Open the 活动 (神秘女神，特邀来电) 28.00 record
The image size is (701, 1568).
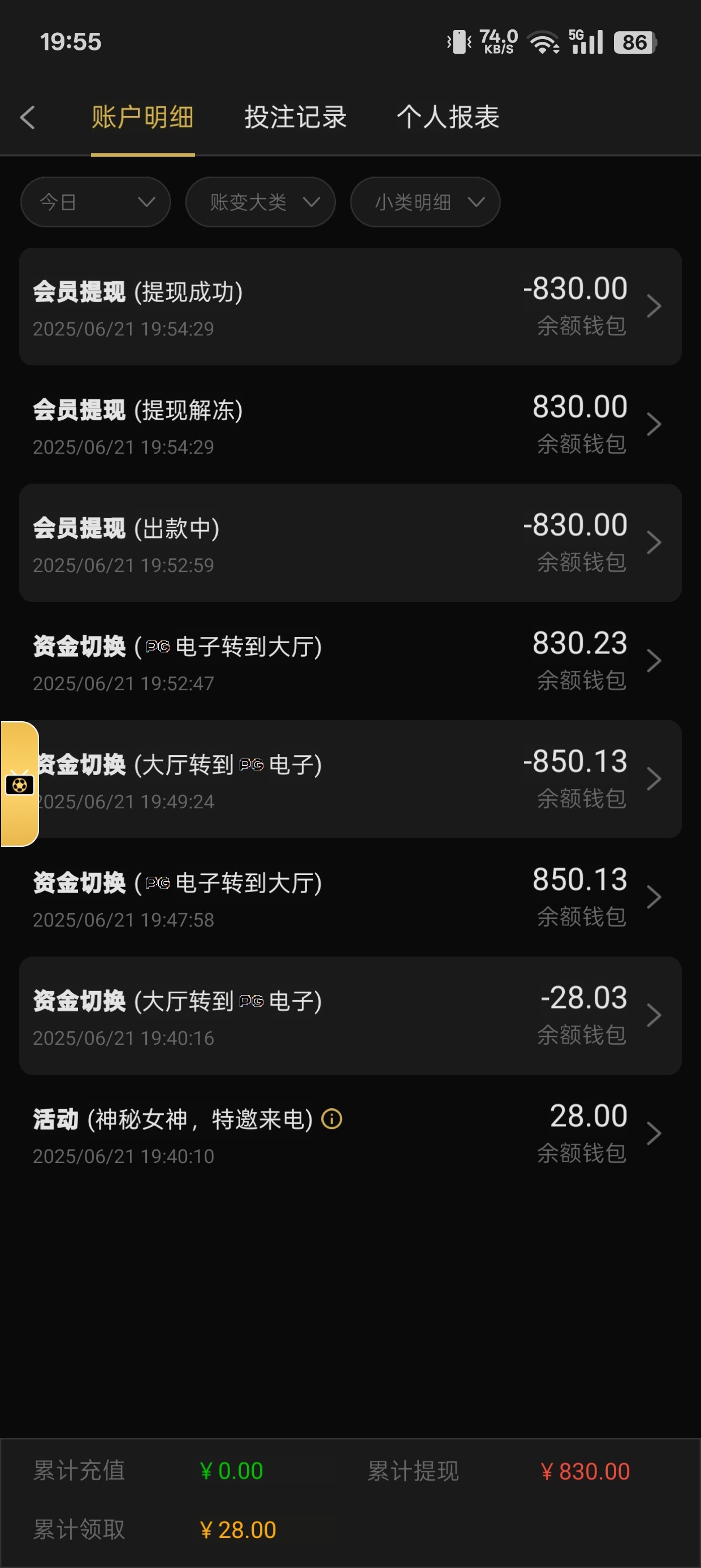[426, 1134]
